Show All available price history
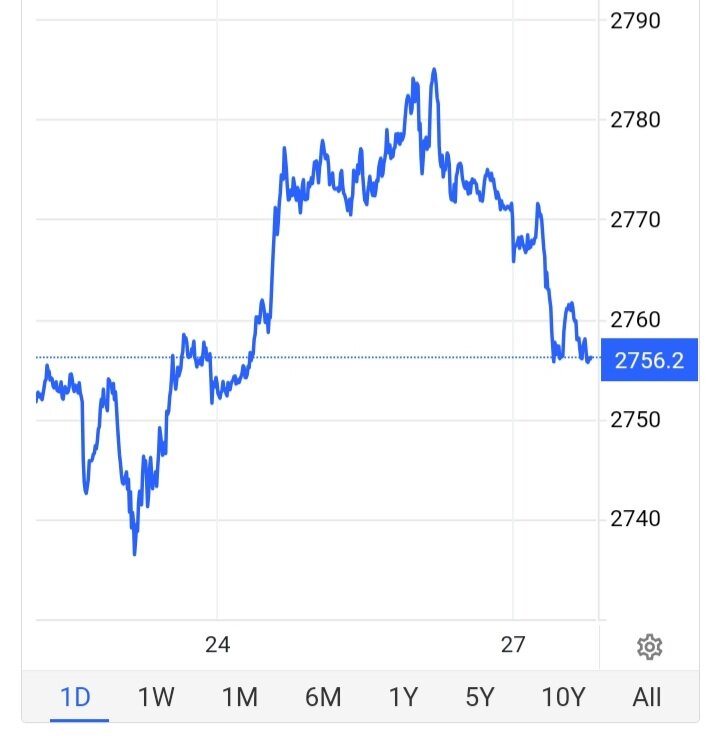Screen dimensions: 720x741 point(647,697)
